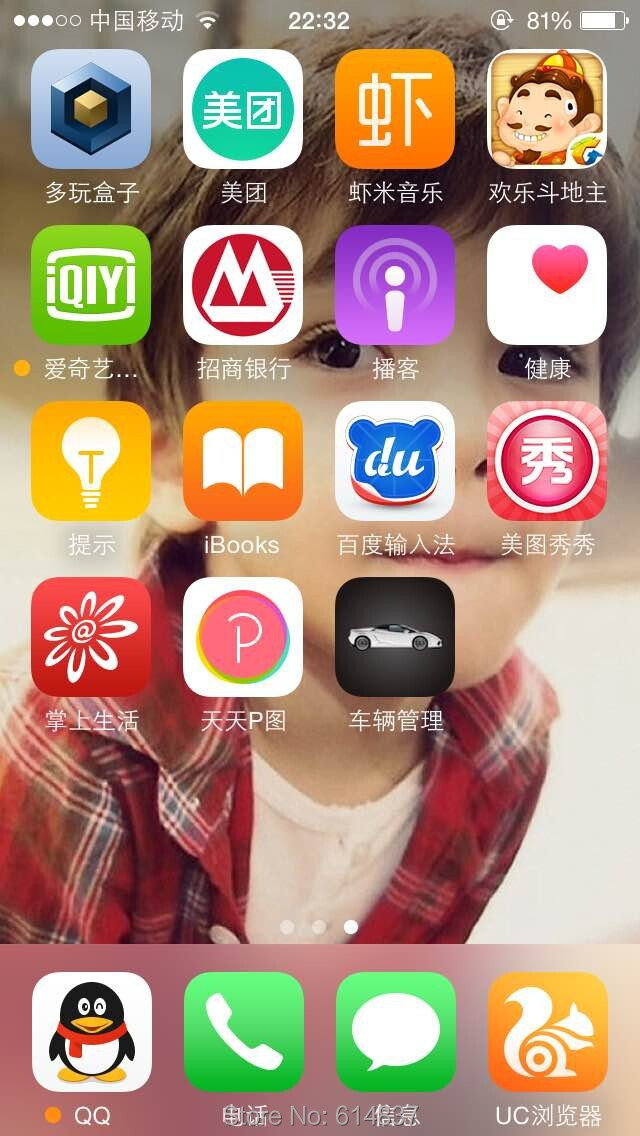Open 百度输入法 app
The height and width of the screenshot is (1136, 640).
(x=395, y=461)
